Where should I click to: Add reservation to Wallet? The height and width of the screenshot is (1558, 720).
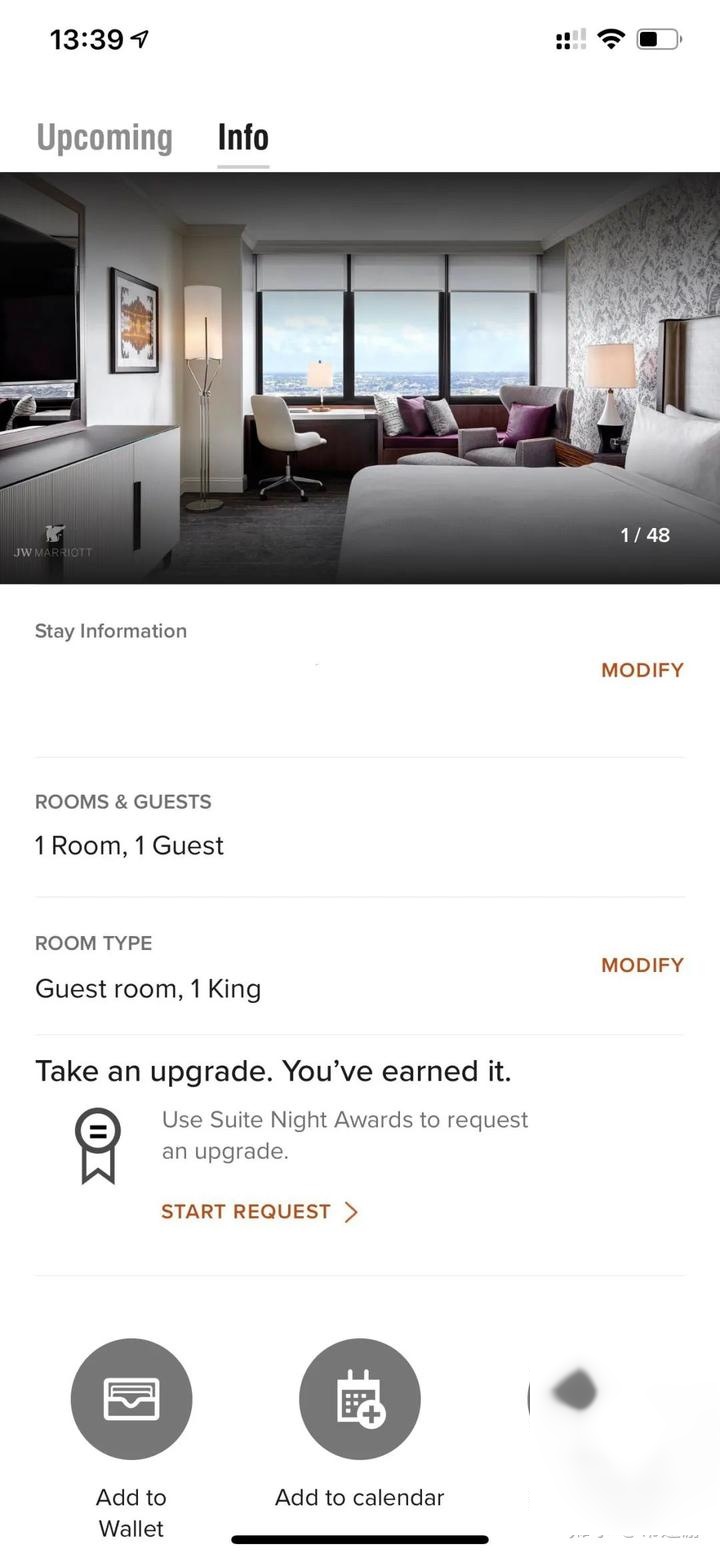point(131,1399)
